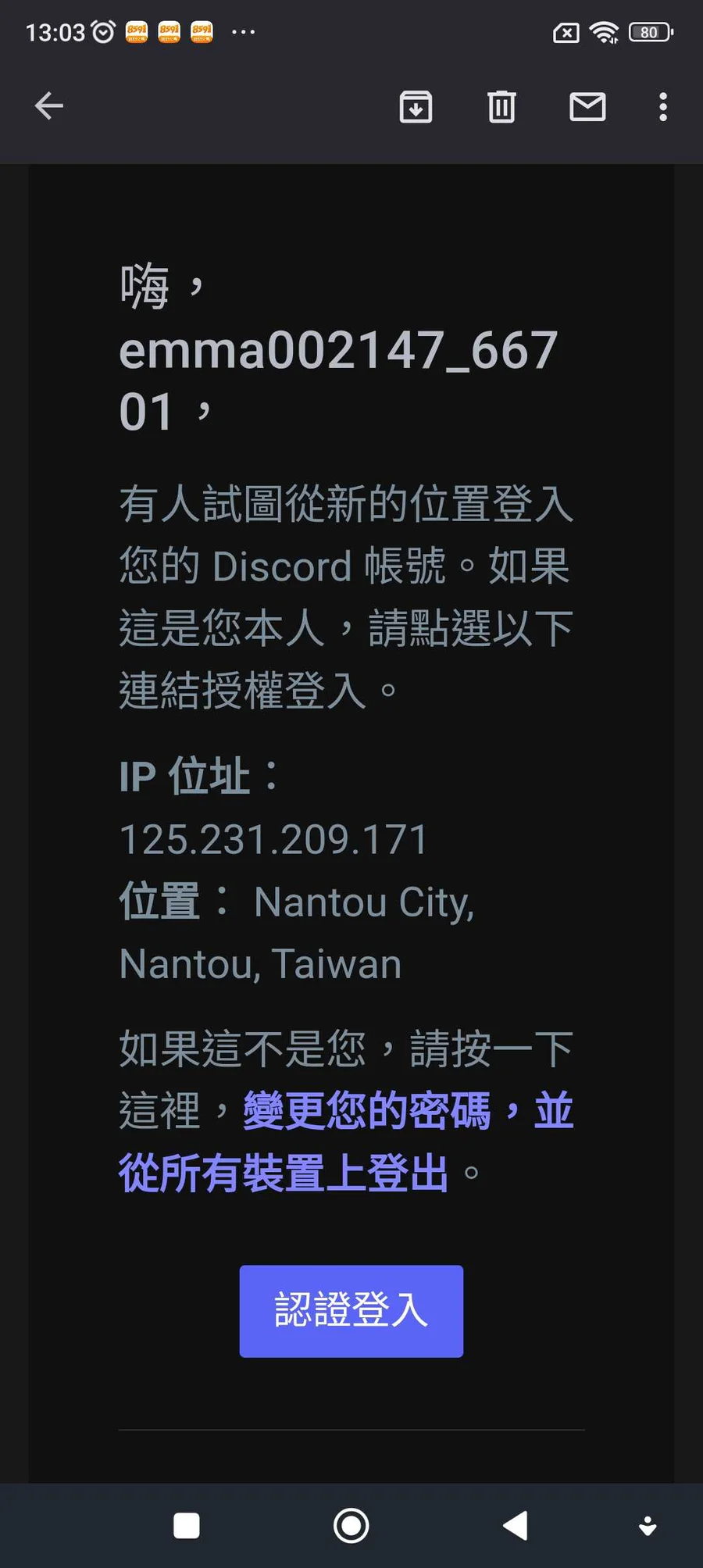The width and height of the screenshot is (703, 1568).
Task: Select the IP address 125.231.209.171 text
Action: click(272, 838)
